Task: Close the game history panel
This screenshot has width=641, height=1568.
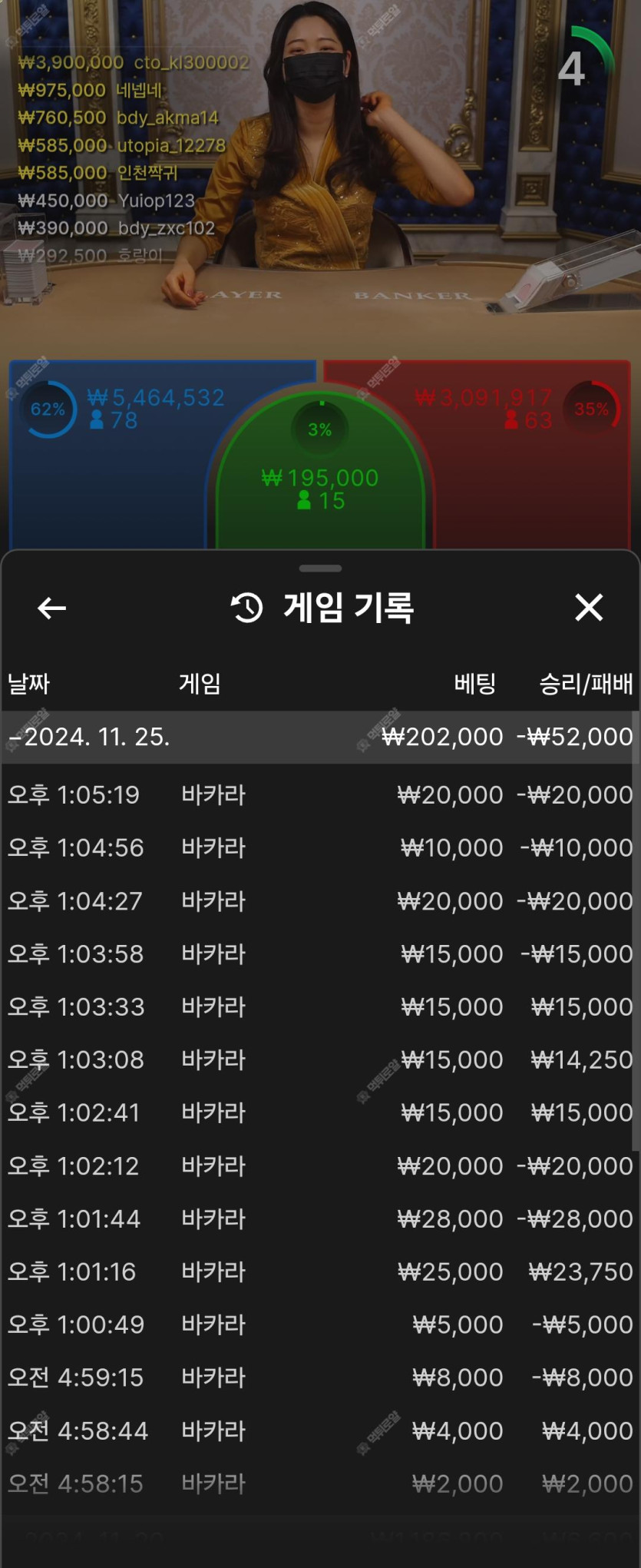Action: point(589,608)
